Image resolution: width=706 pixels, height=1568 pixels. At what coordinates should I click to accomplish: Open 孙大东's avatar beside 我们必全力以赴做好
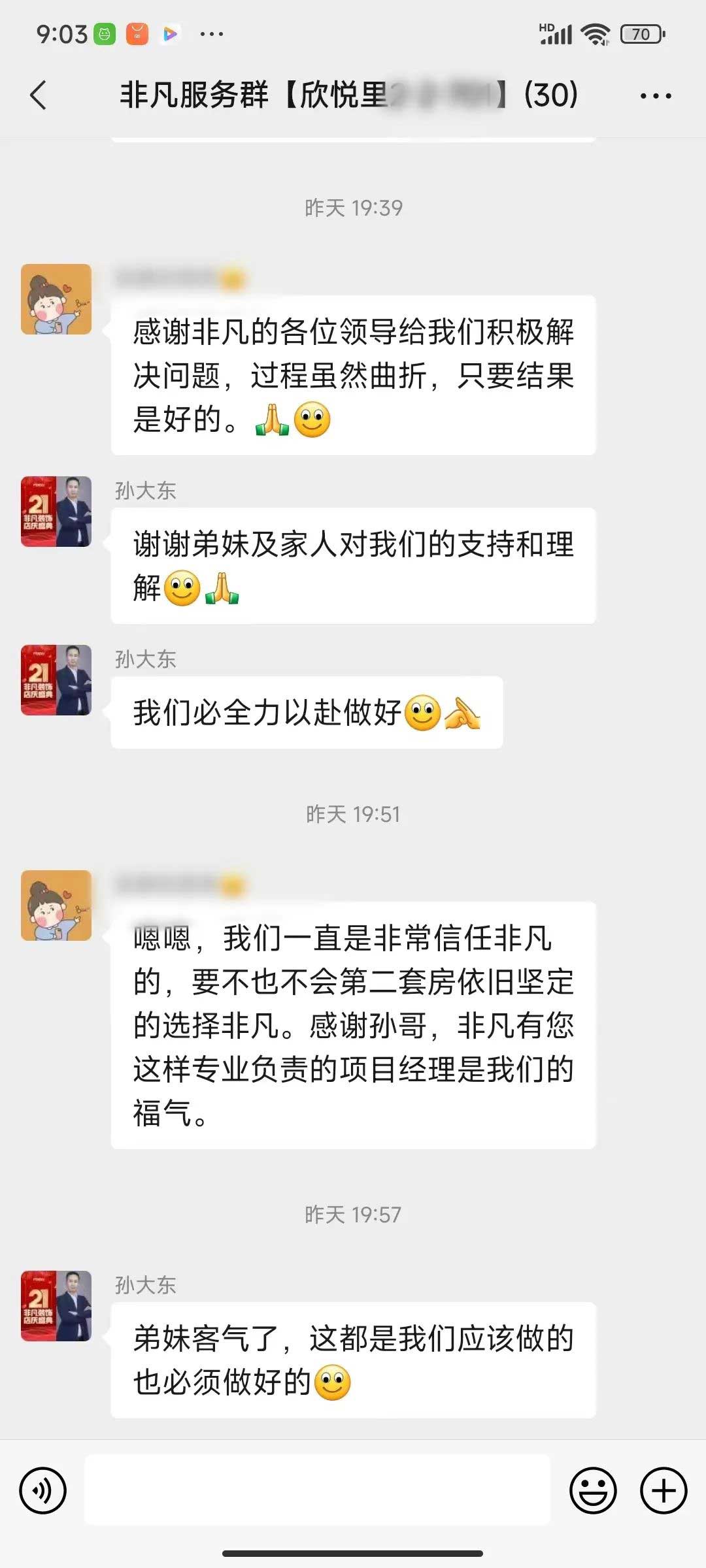coord(56,680)
